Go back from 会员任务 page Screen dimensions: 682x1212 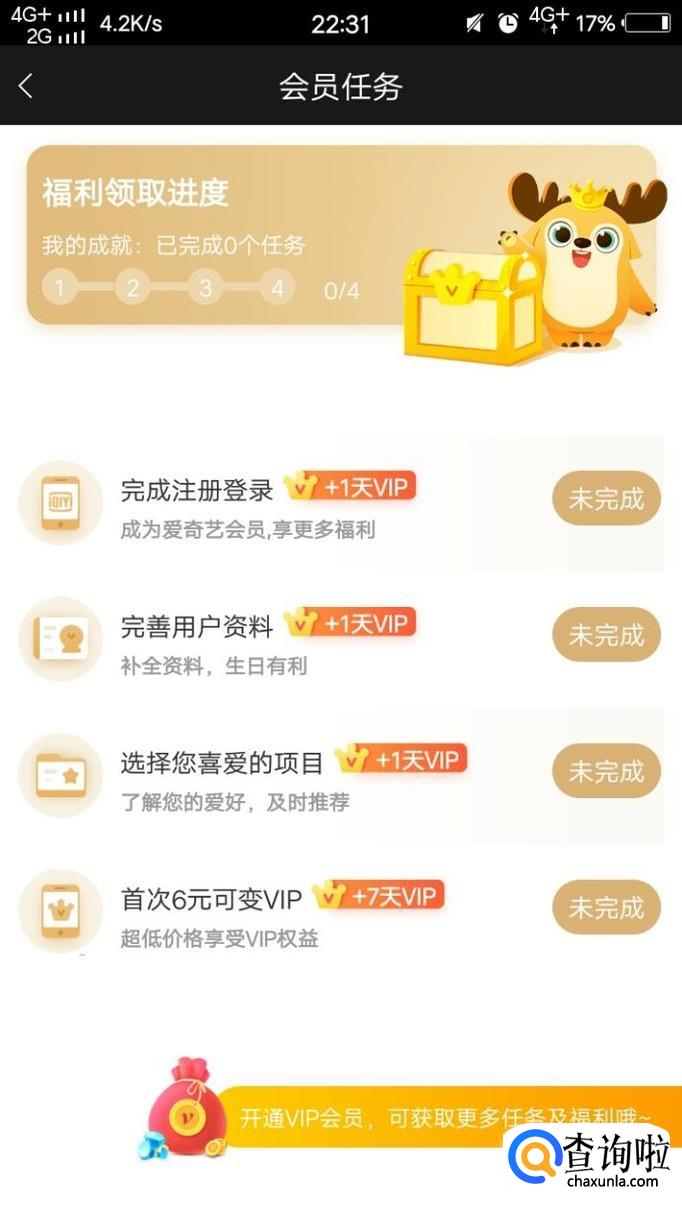[26, 86]
